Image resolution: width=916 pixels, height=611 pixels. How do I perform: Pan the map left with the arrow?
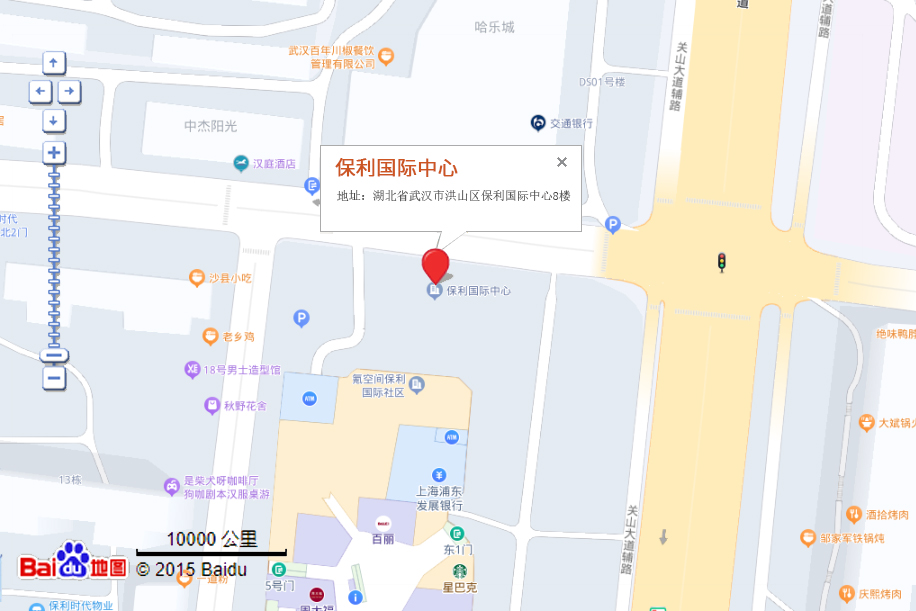coord(40,92)
